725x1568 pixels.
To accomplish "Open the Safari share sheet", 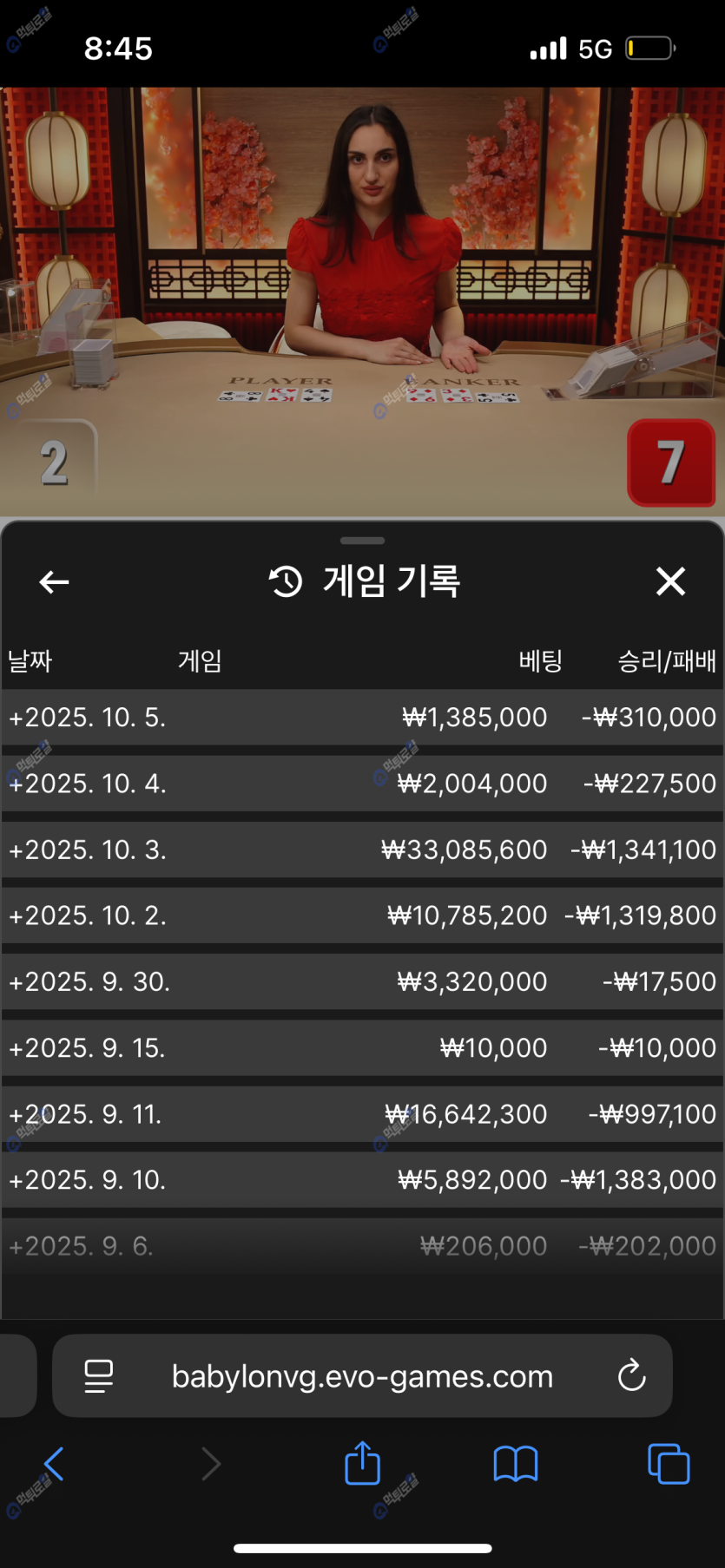I will coord(362,1464).
